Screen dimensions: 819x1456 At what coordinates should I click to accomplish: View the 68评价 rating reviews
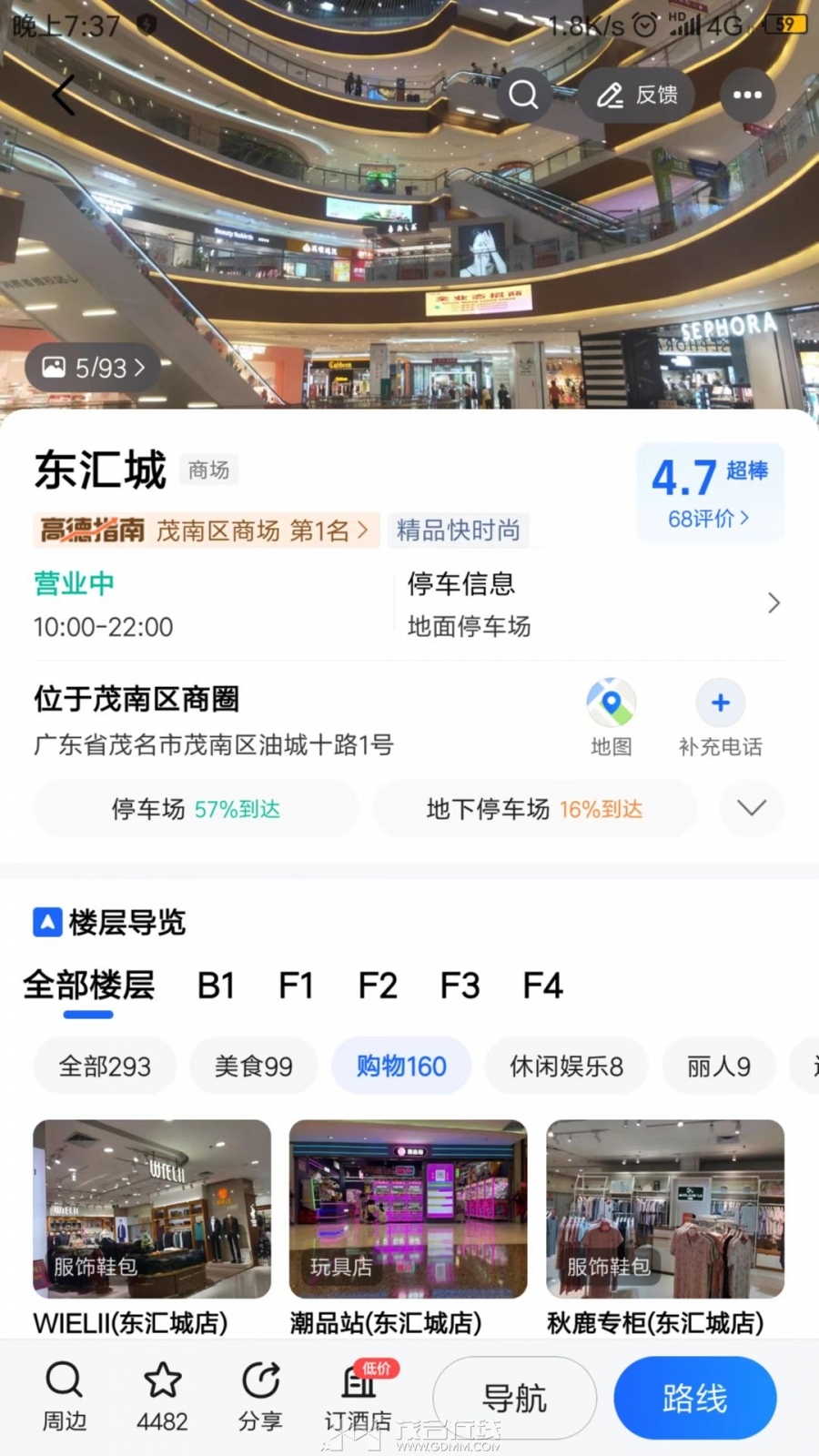coord(708,519)
